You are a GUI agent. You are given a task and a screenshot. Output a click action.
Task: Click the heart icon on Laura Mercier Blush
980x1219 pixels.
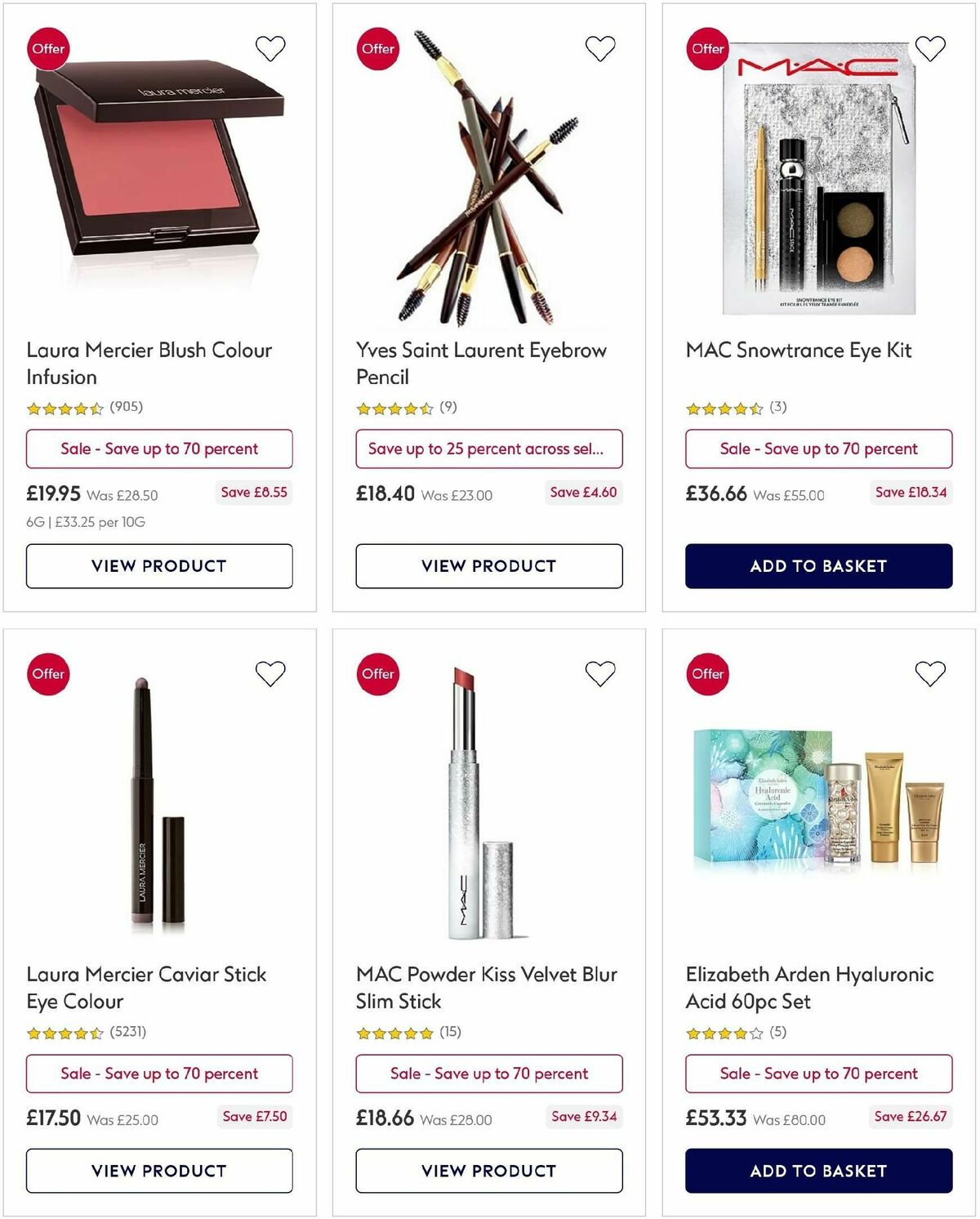coord(270,48)
